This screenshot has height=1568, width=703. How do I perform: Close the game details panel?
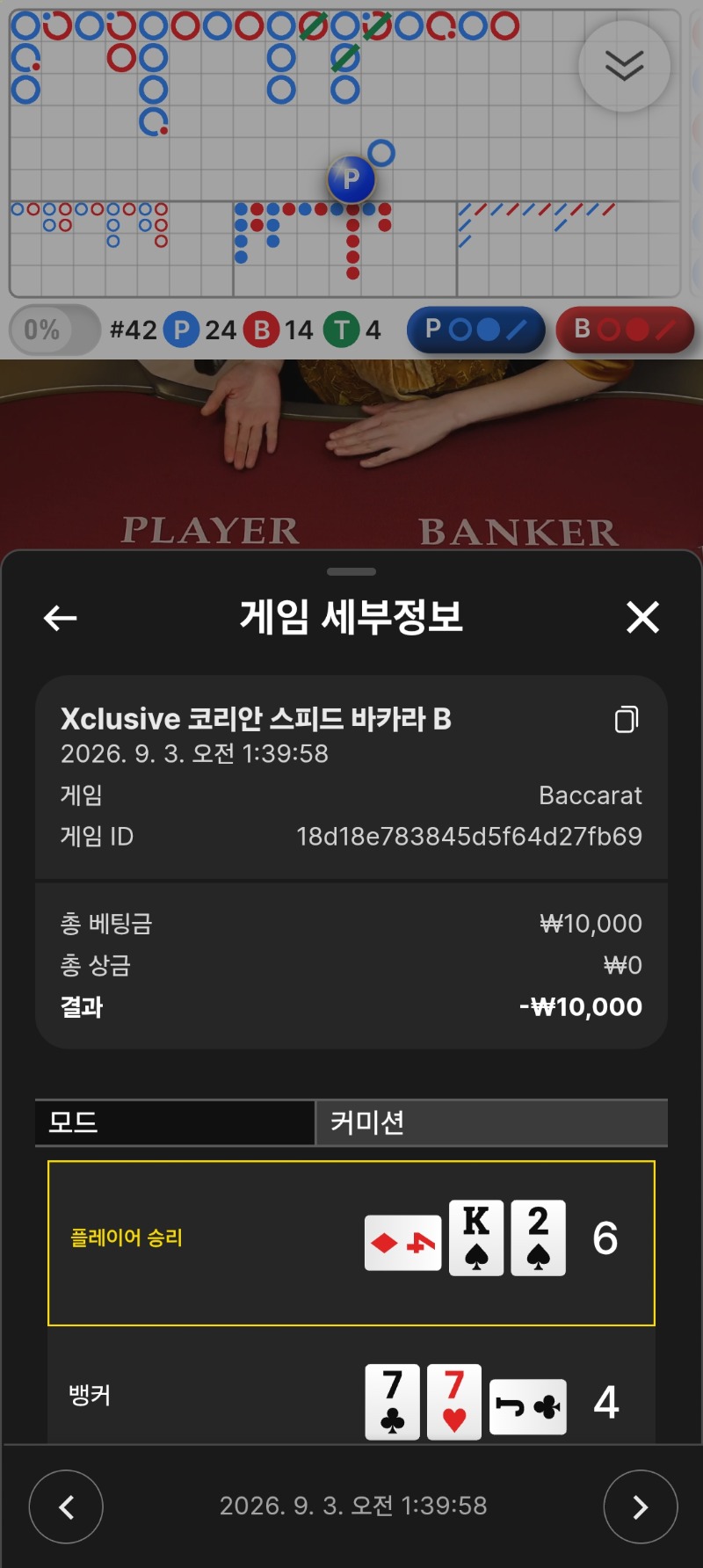pyautogui.click(x=642, y=617)
